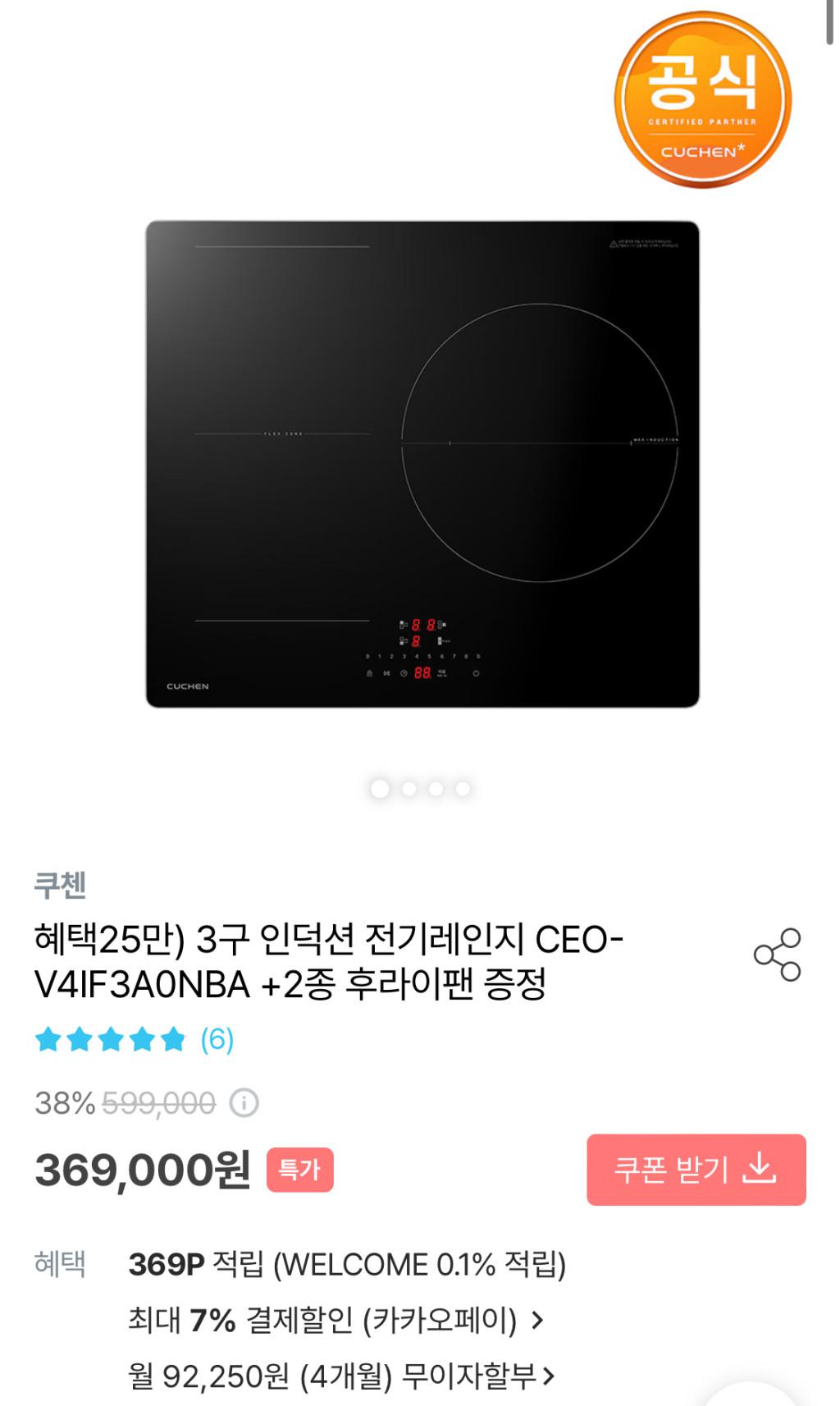Share this induction range product
The width and height of the screenshot is (840, 1406).
click(777, 955)
